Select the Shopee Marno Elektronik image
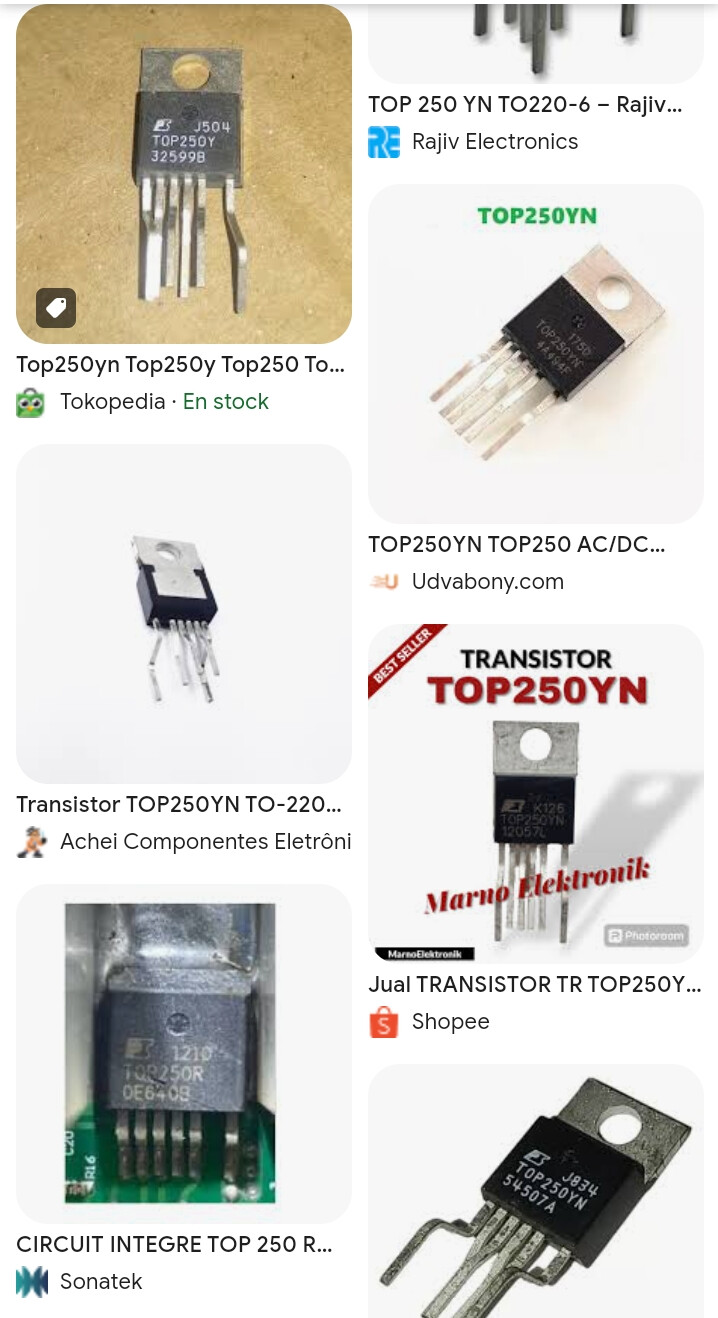Image resolution: width=718 pixels, height=1318 pixels. point(535,794)
